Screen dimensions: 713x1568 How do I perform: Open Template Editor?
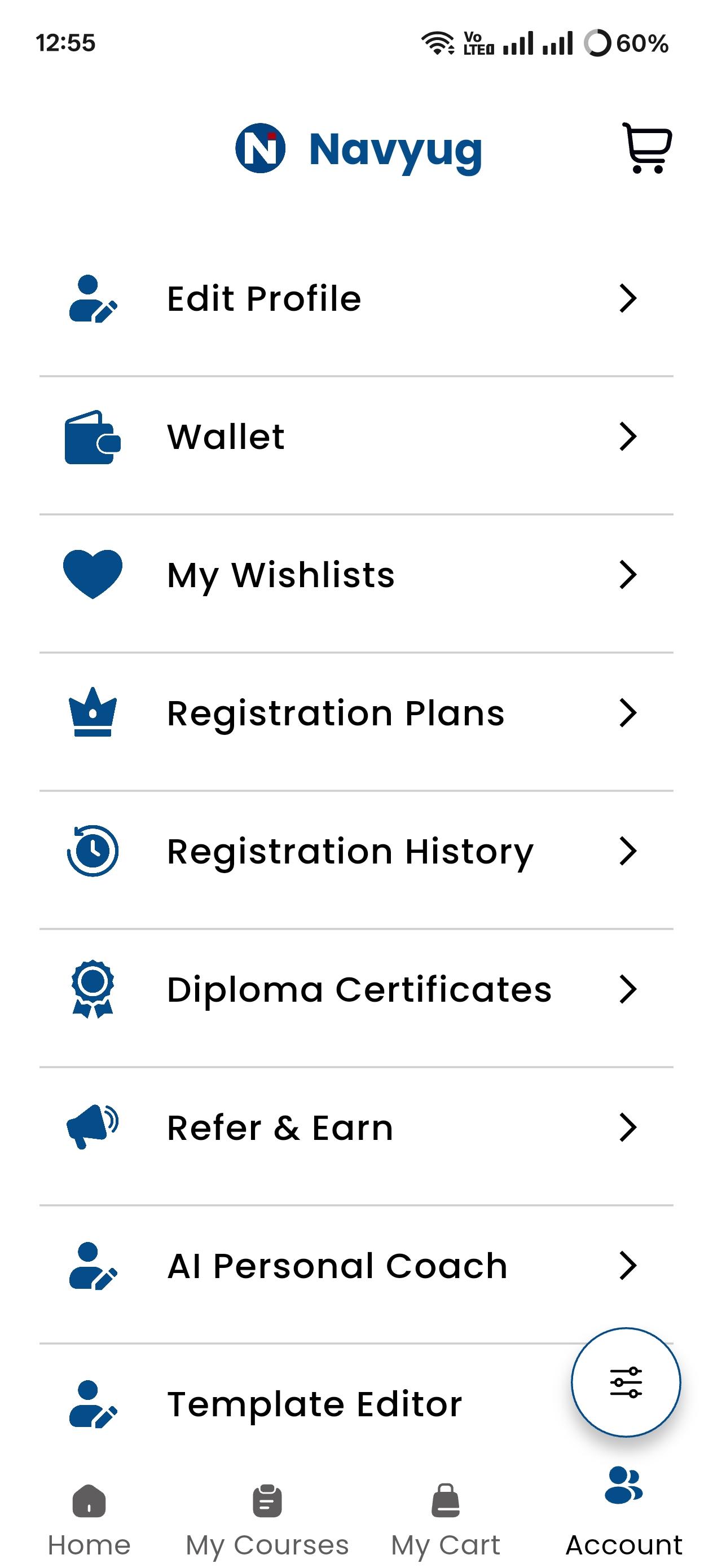point(314,1404)
